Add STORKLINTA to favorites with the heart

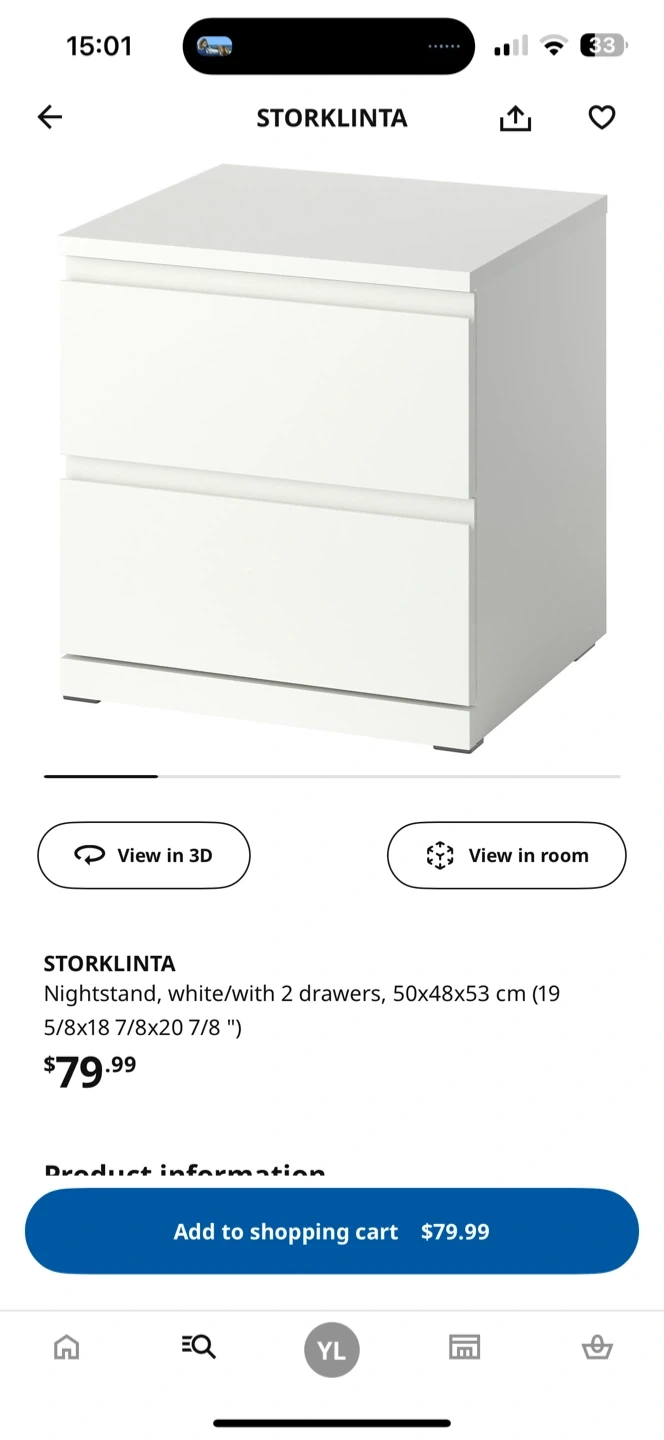[x=601, y=118]
